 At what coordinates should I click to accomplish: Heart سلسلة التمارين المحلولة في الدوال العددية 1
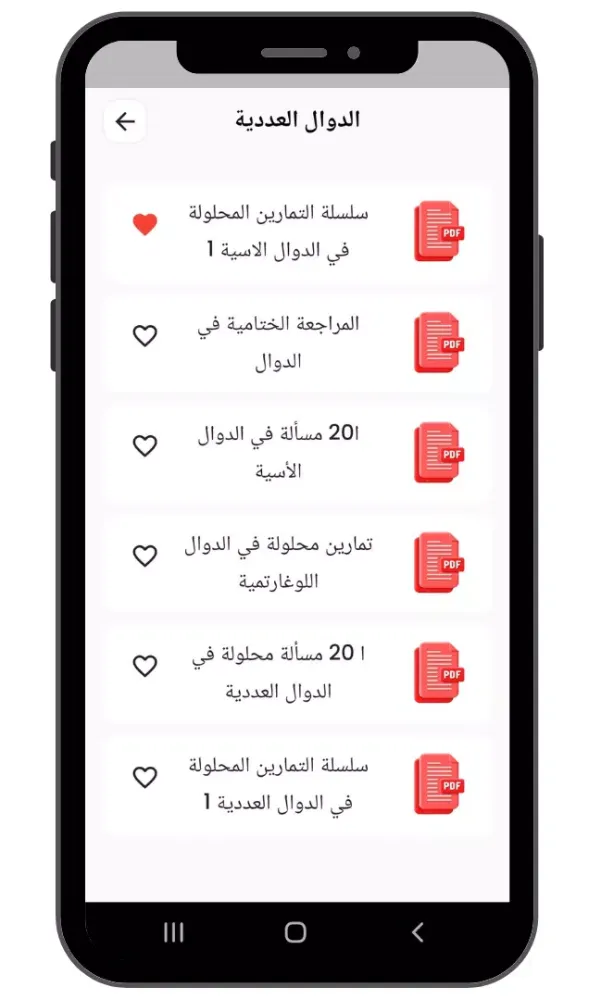pos(145,776)
